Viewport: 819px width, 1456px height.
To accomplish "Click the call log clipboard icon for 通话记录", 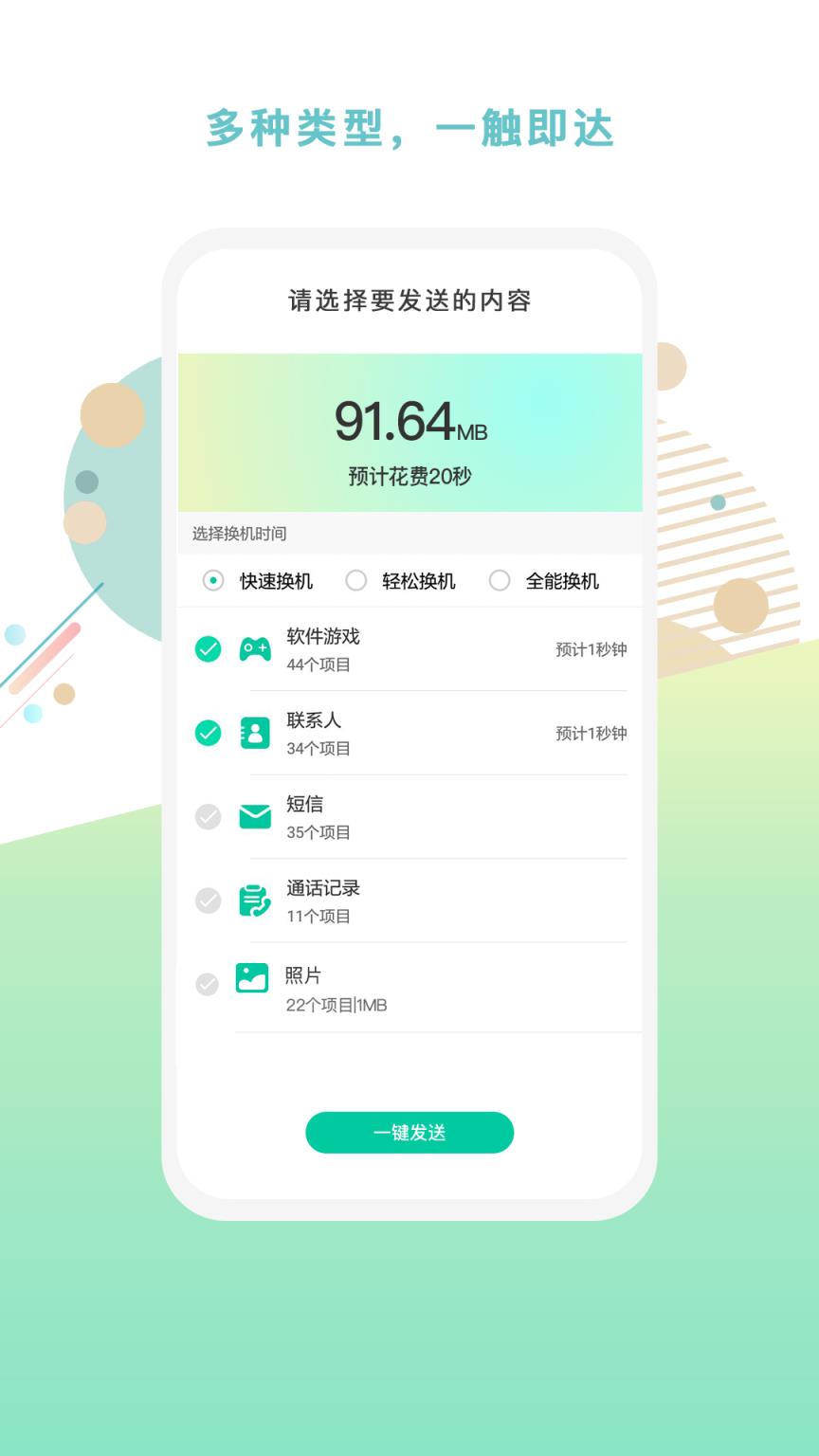I will (x=253, y=901).
